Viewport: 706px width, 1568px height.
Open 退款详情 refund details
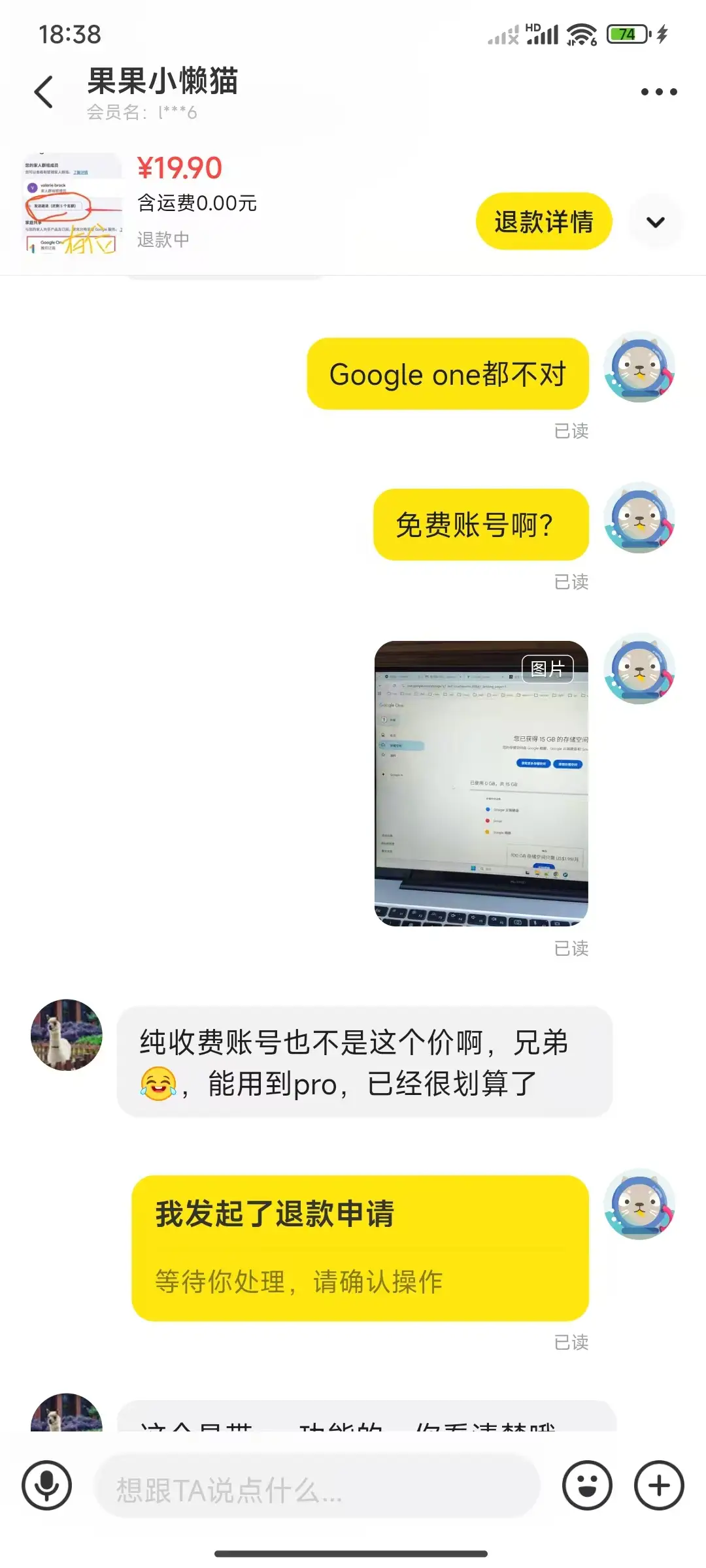pos(543,221)
